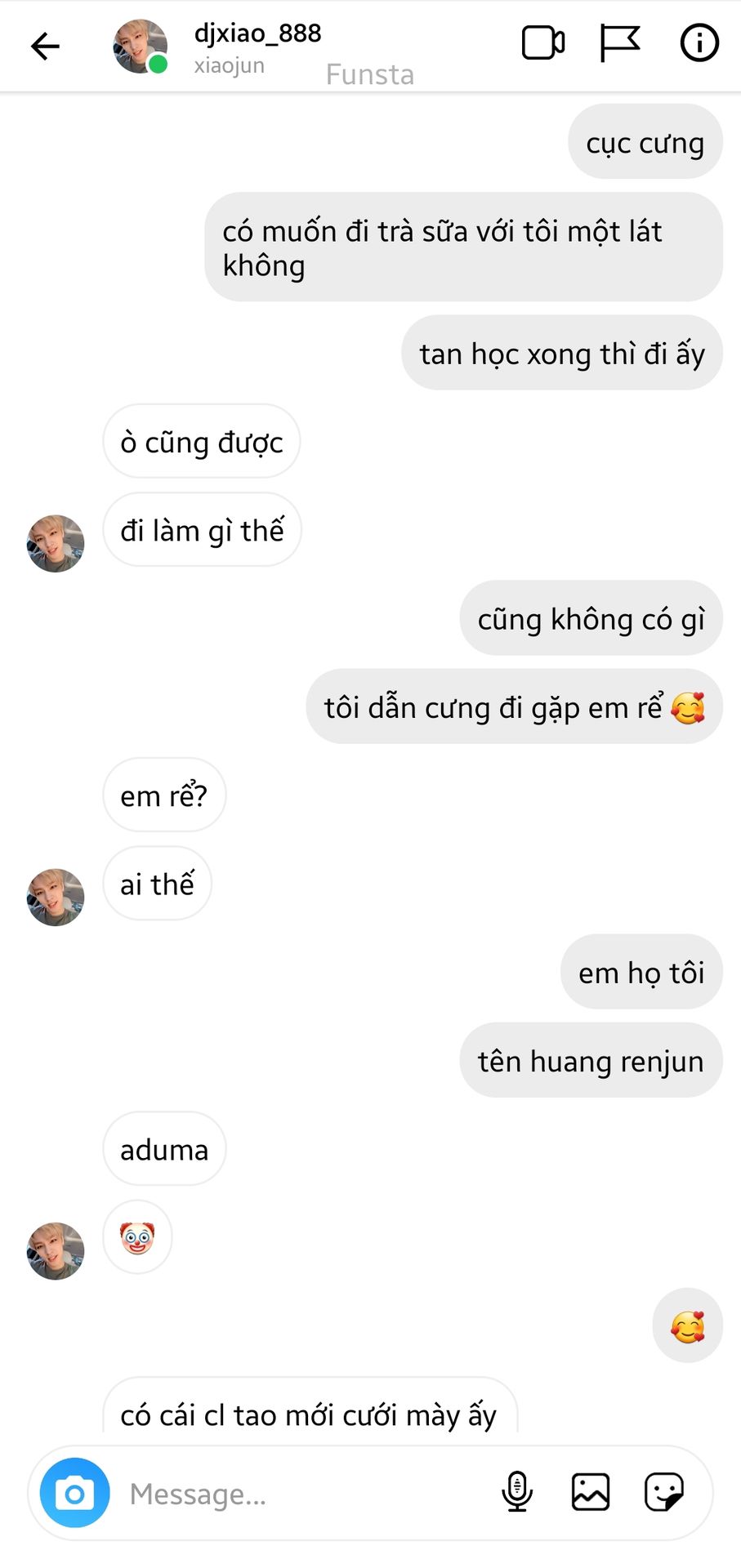Tap sender's avatar beside clown emoji
The height and width of the screenshot is (1568, 741).
tap(56, 1250)
